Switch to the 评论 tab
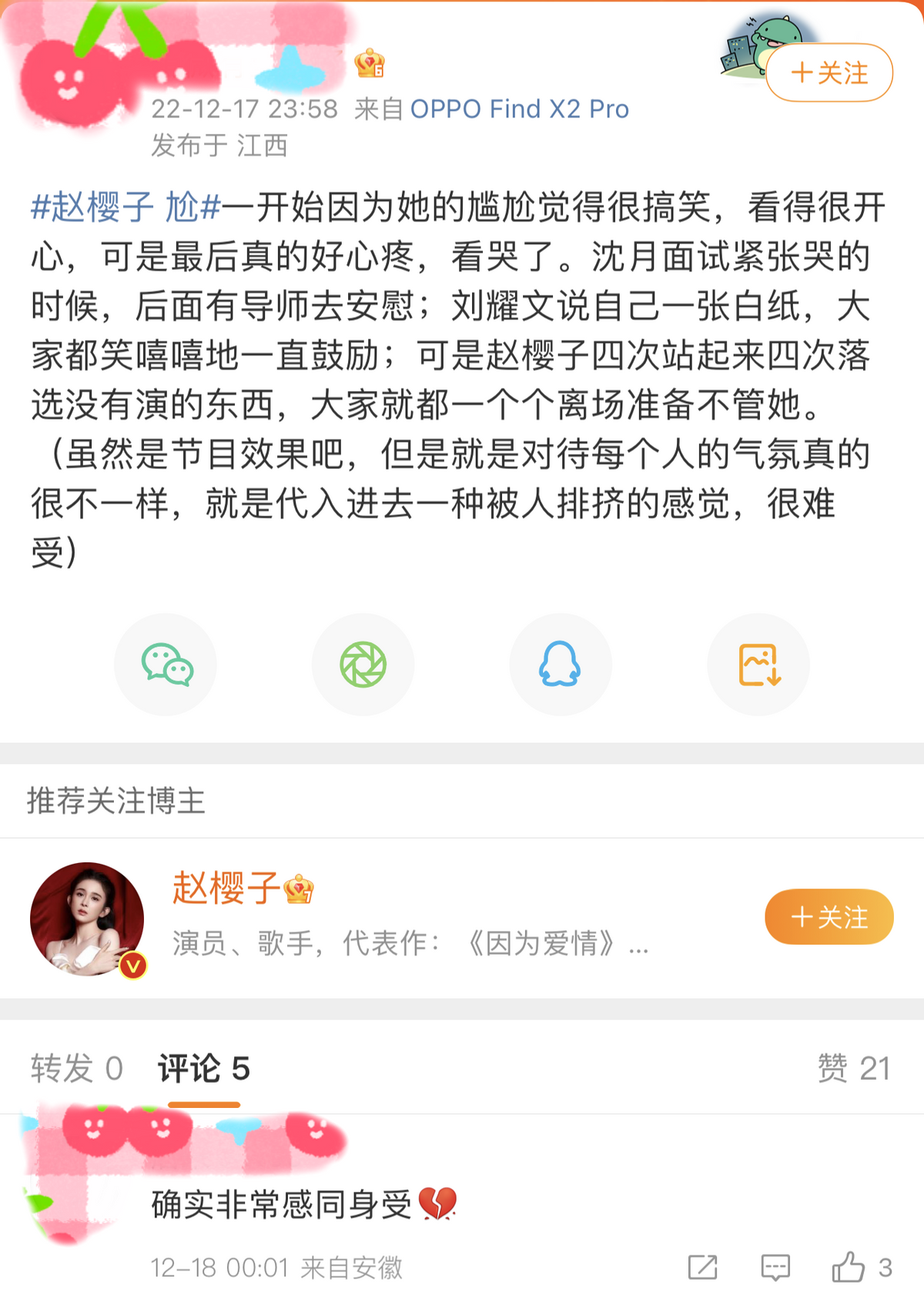 coord(204,1069)
